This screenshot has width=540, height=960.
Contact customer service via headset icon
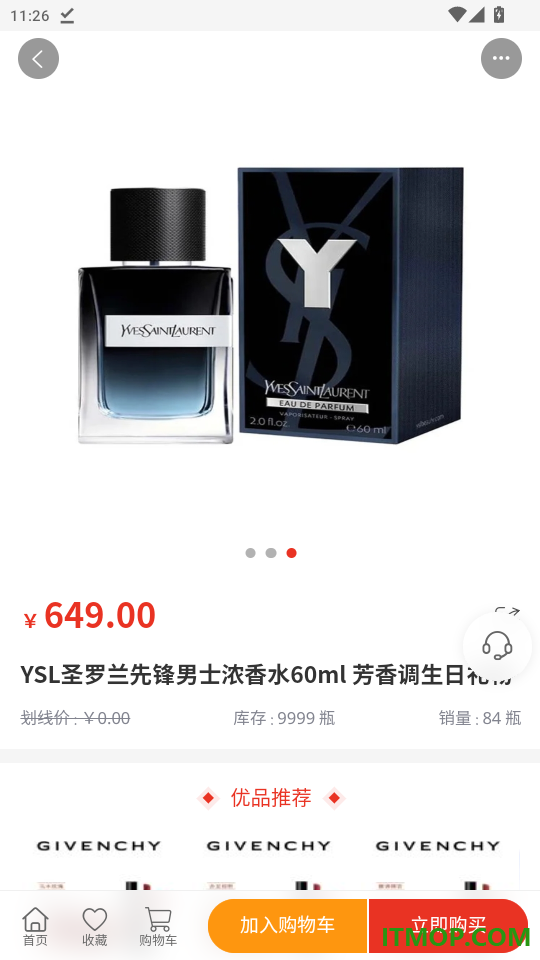[x=497, y=645]
